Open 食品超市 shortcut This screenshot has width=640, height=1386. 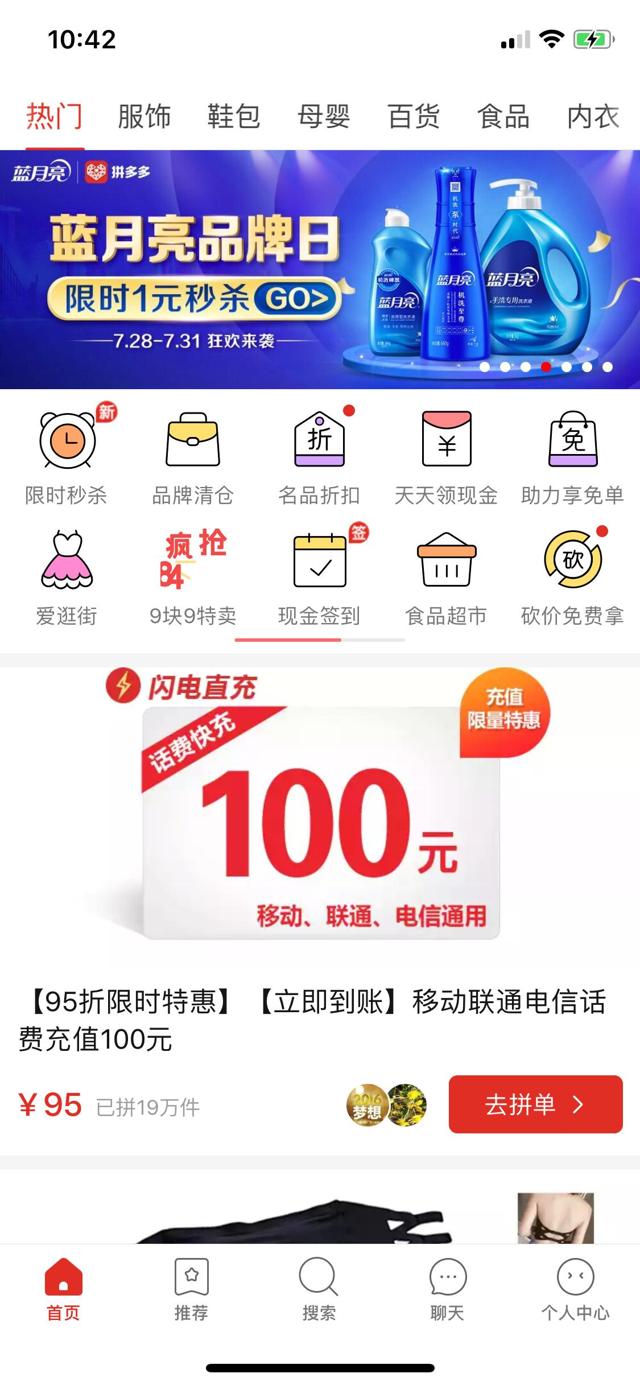[x=446, y=577]
